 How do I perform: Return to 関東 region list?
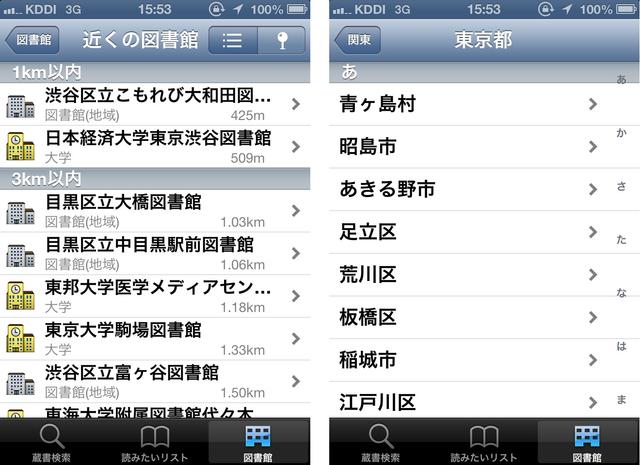click(358, 41)
